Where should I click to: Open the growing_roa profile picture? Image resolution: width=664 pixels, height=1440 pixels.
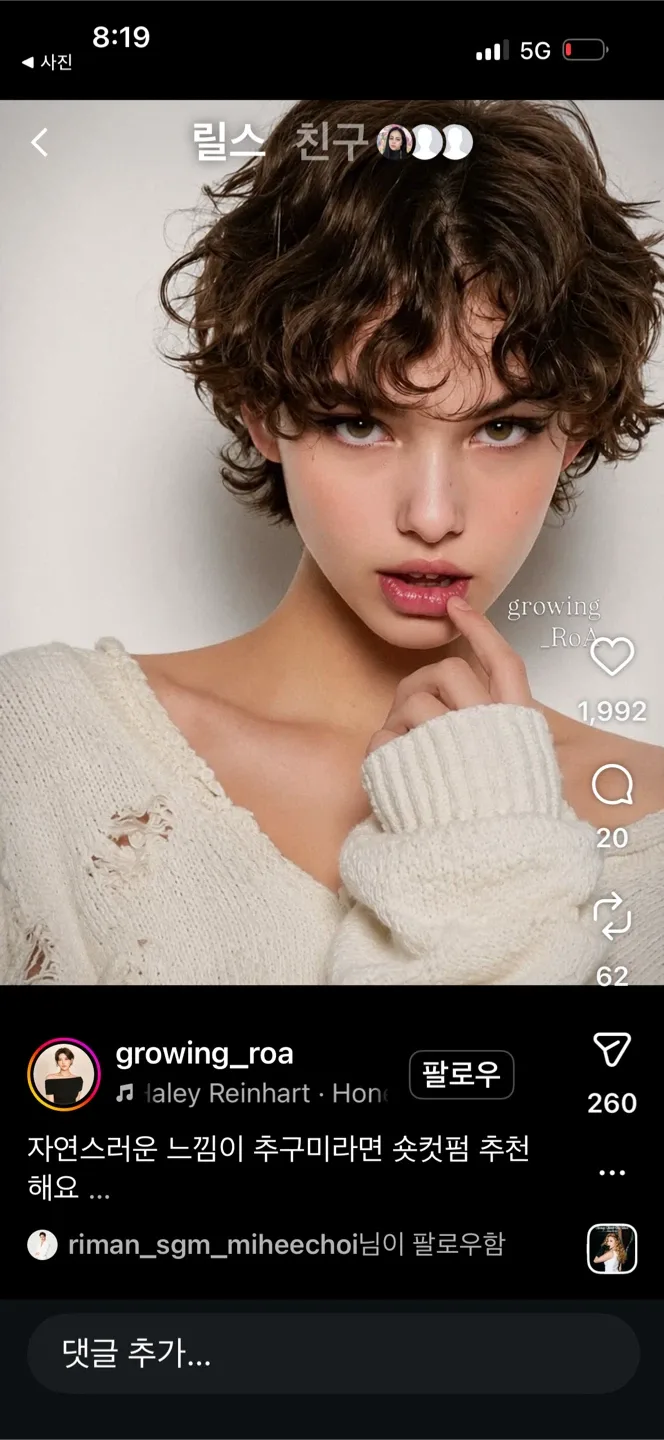[x=64, y=1075]
